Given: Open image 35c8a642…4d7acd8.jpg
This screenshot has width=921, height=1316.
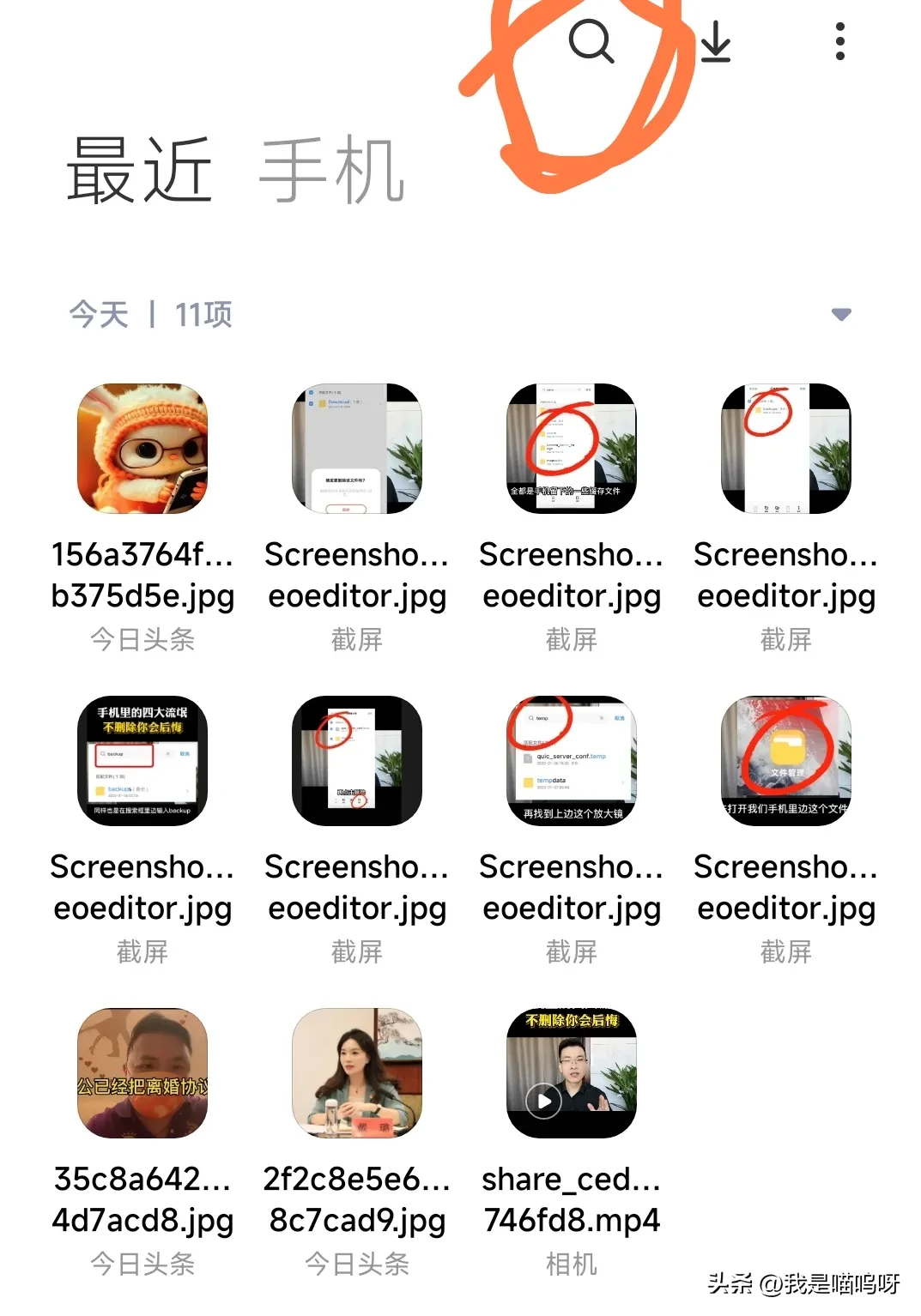Looking at the screenshot, I should [142, 1073].
